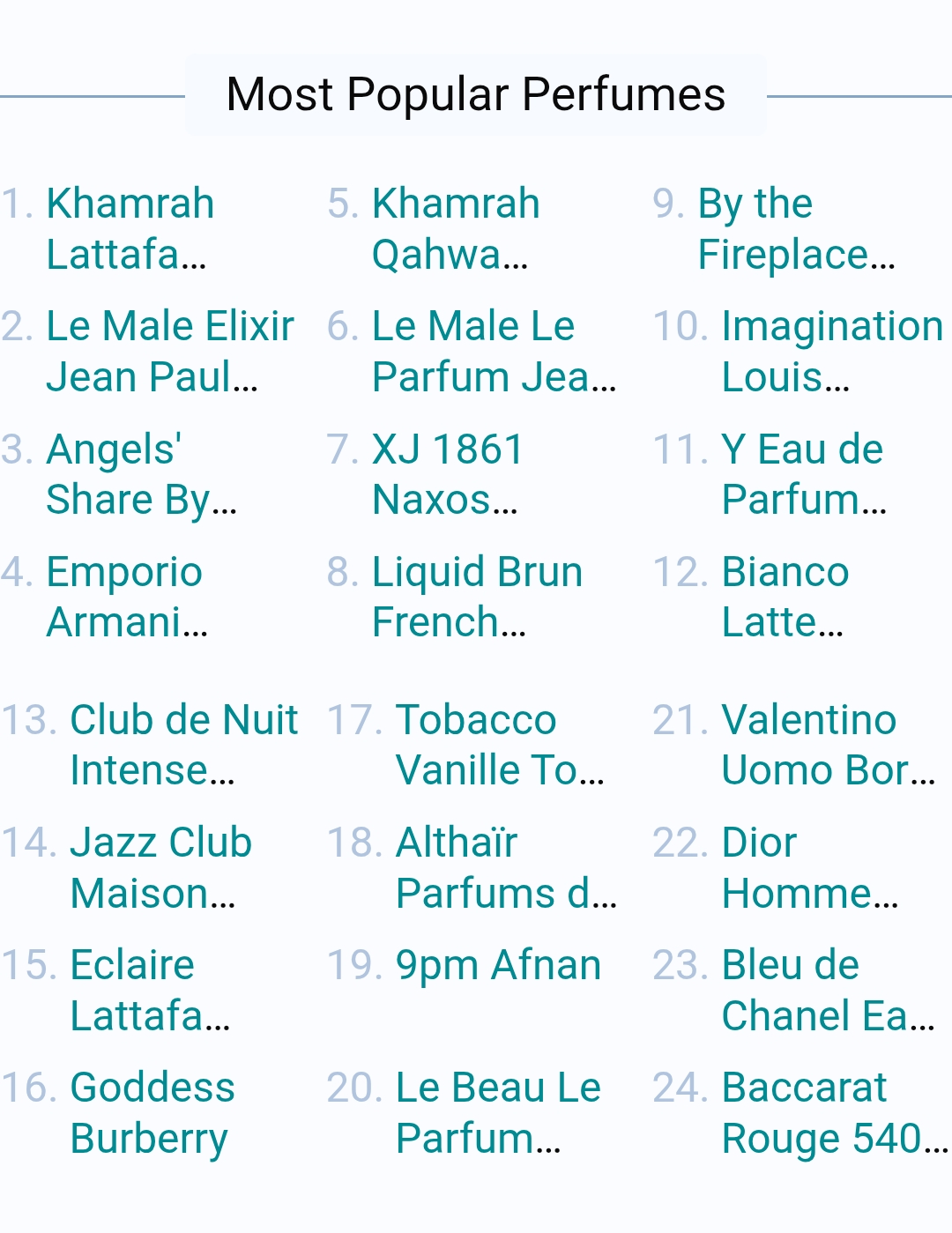Open Khamrah Lattafa perfume link

(130, 228)
